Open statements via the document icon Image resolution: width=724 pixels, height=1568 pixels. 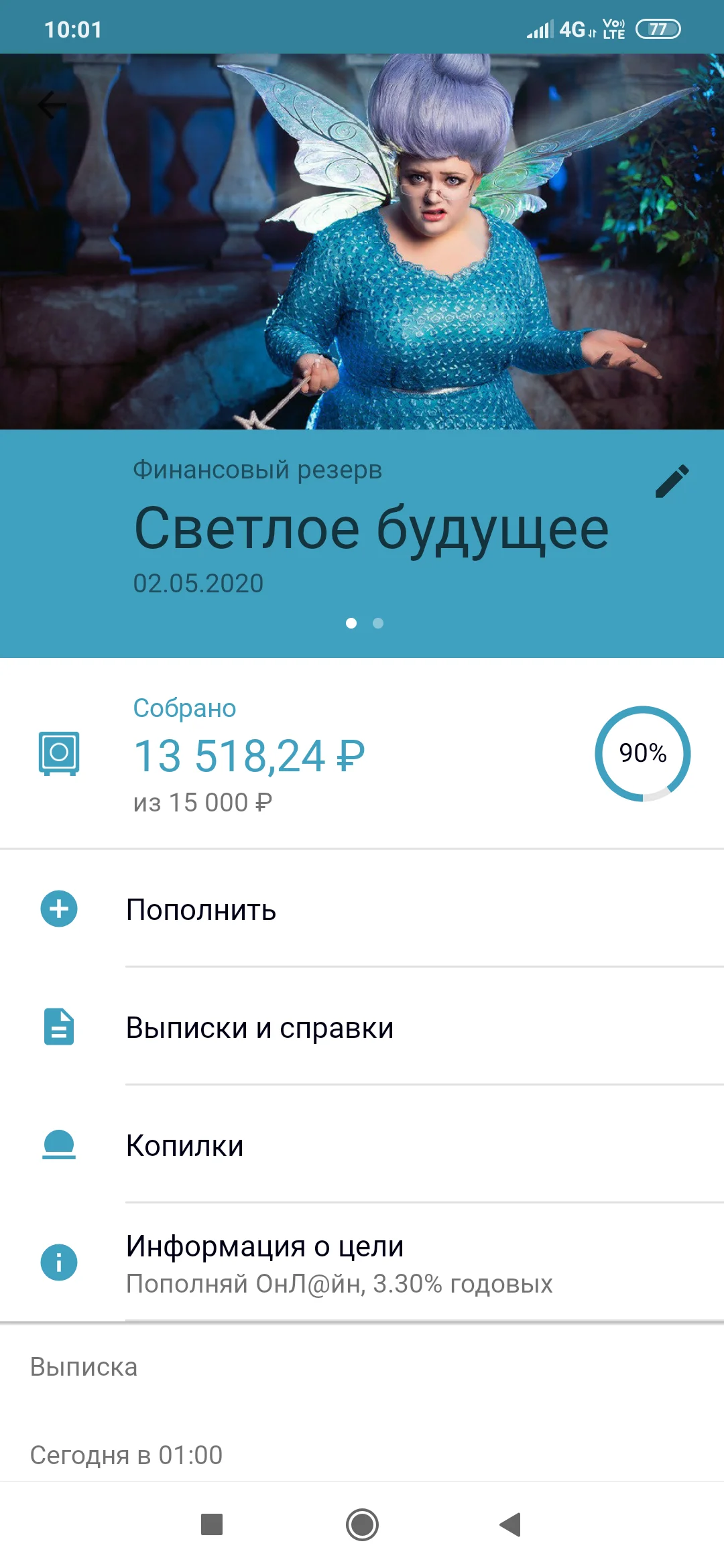click(59, 1027)
